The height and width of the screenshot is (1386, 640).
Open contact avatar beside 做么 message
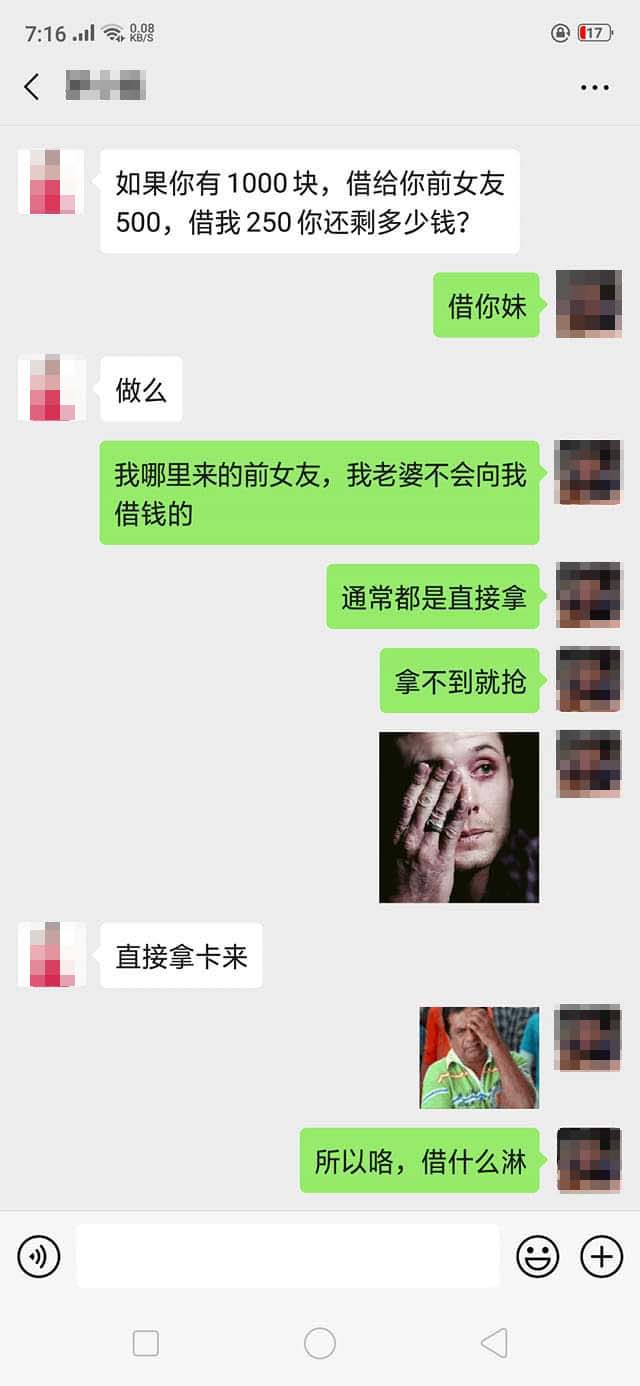coord(51,388)
